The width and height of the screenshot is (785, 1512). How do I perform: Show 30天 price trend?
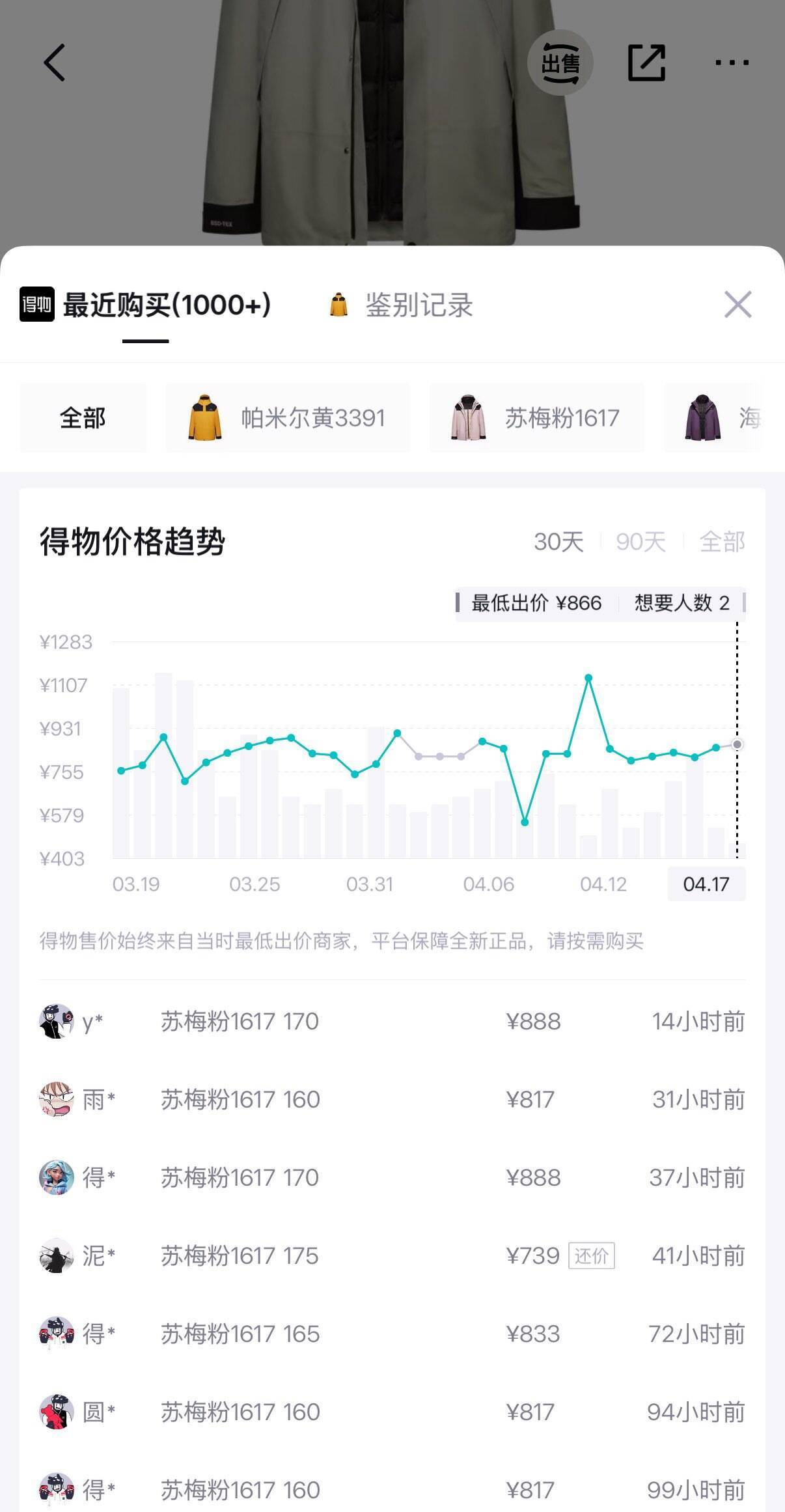coord(558,541)
